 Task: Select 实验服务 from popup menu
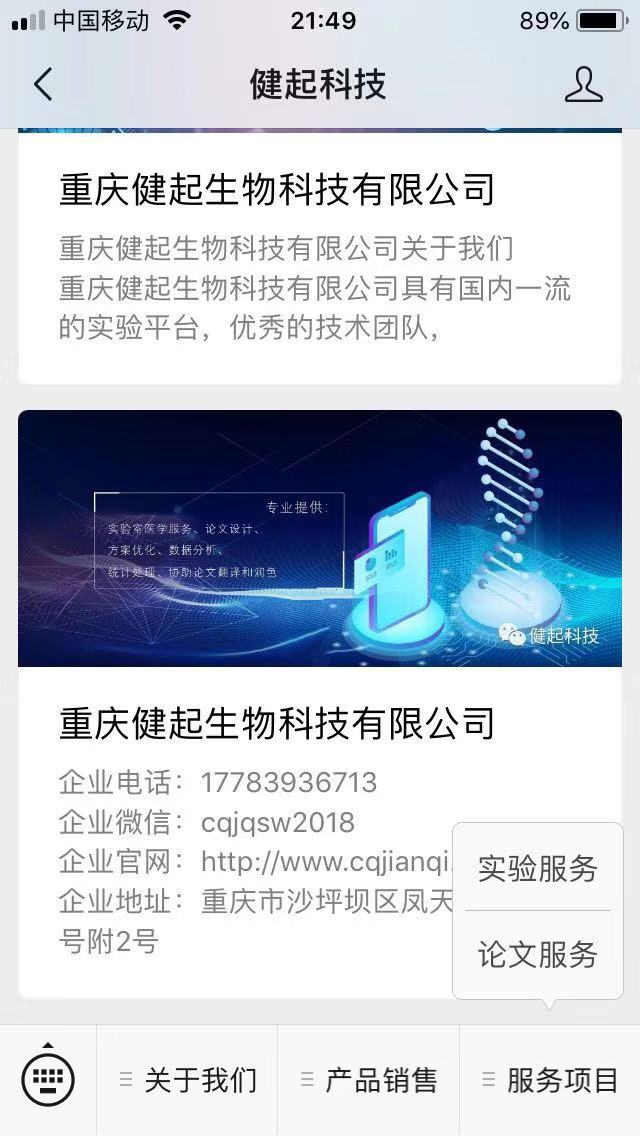pos(537,868)
